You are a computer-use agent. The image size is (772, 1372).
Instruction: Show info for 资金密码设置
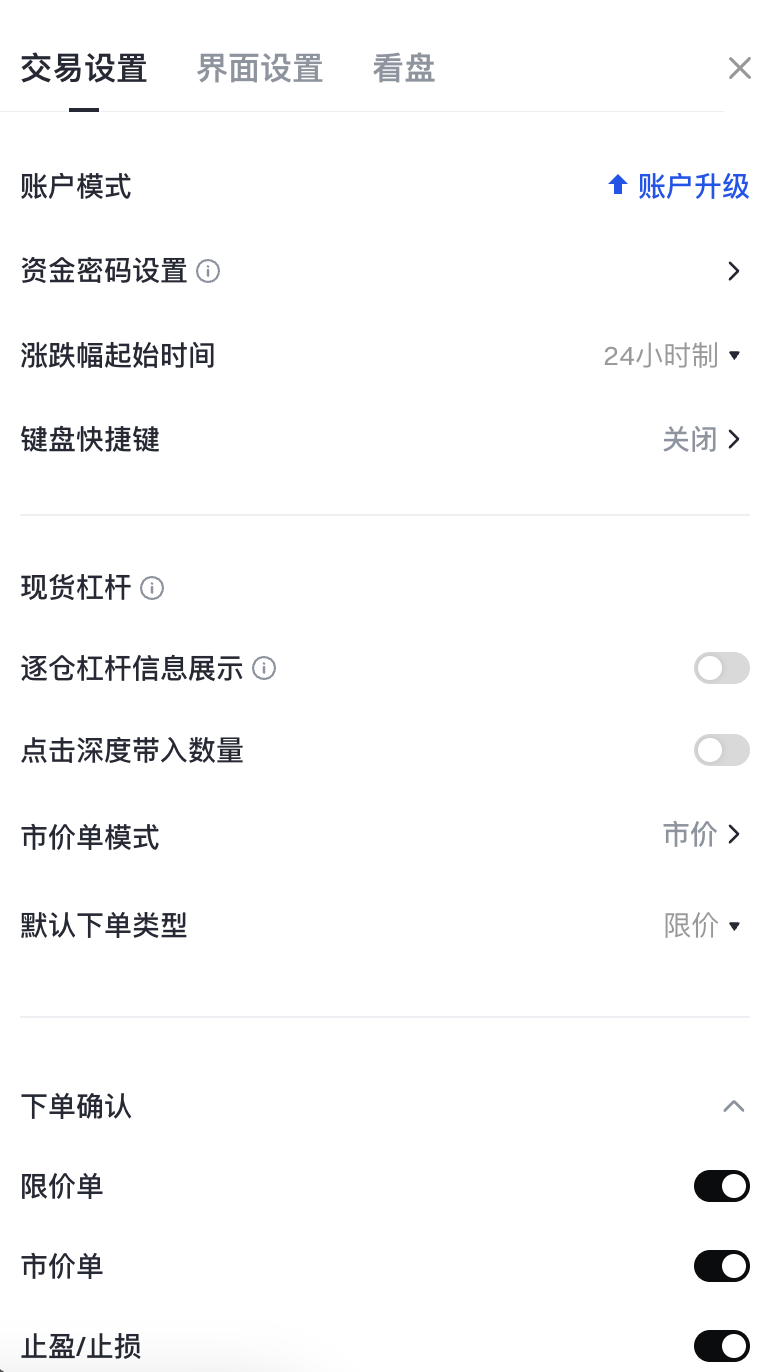[x=208, y=271]
